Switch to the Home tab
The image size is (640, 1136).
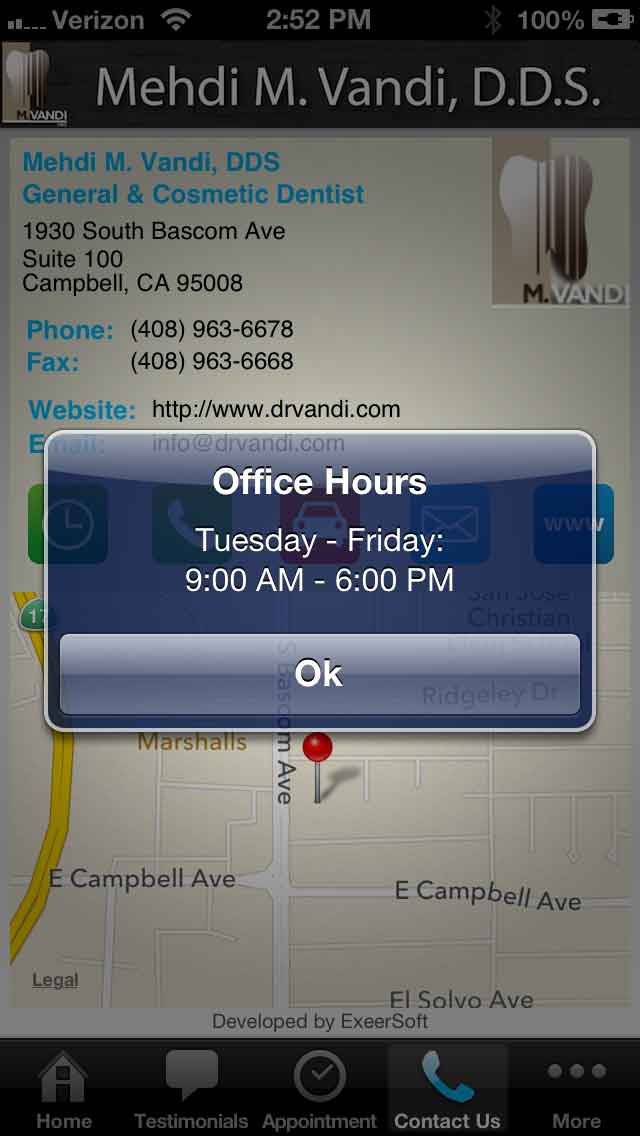tap(64, 1092)
